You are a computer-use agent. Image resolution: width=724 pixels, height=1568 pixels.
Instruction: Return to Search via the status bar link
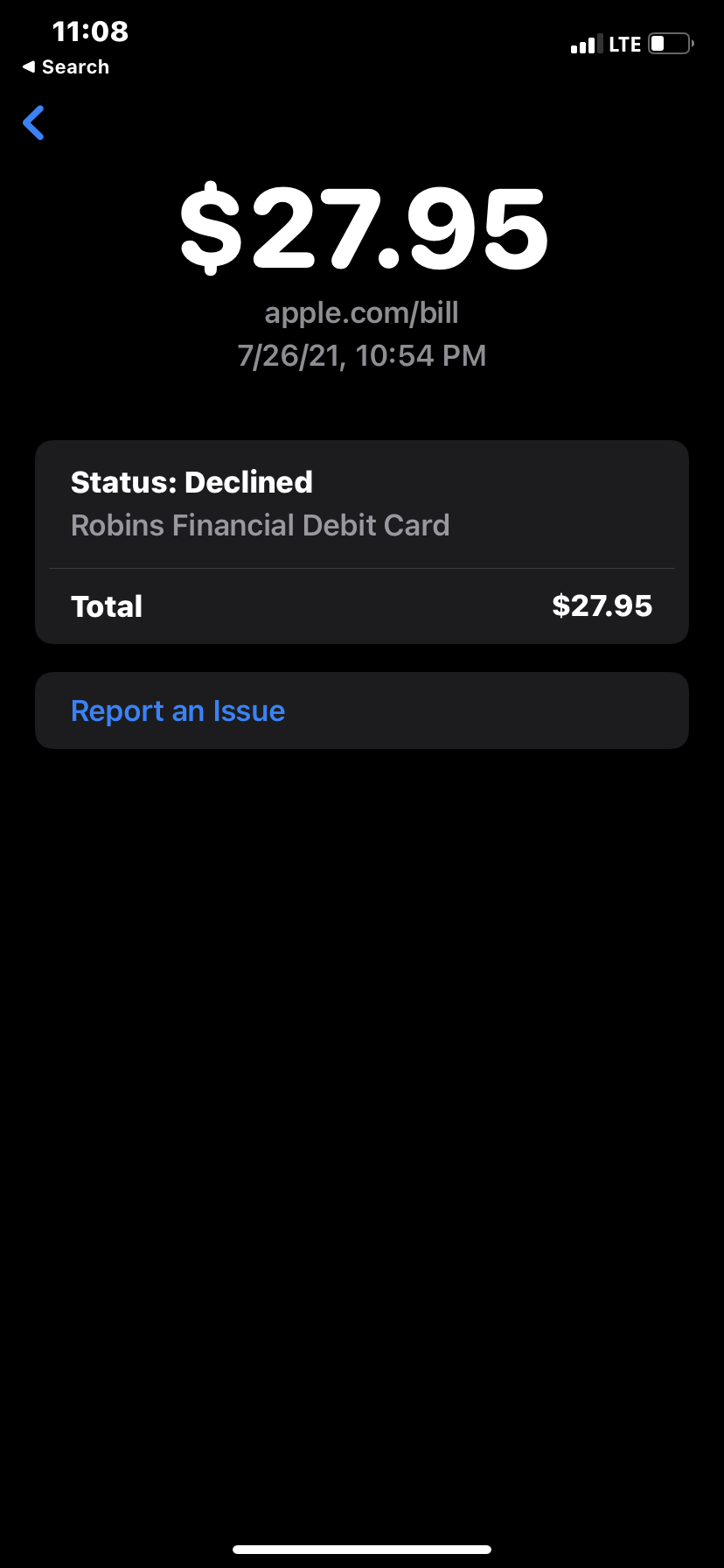click(x=66, y=66)
